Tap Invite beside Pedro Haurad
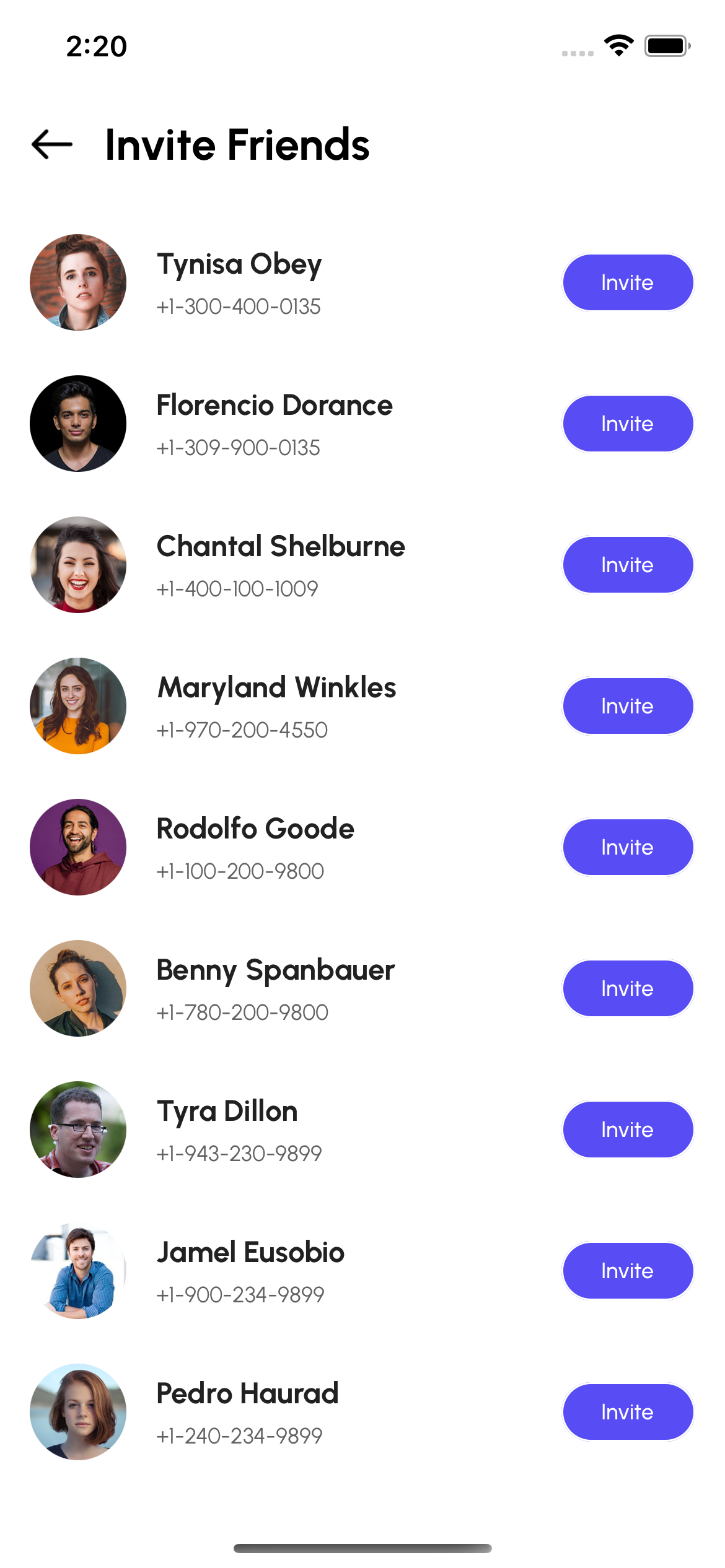Viewport: 725px width, 1568px height. coord(627,1412)
